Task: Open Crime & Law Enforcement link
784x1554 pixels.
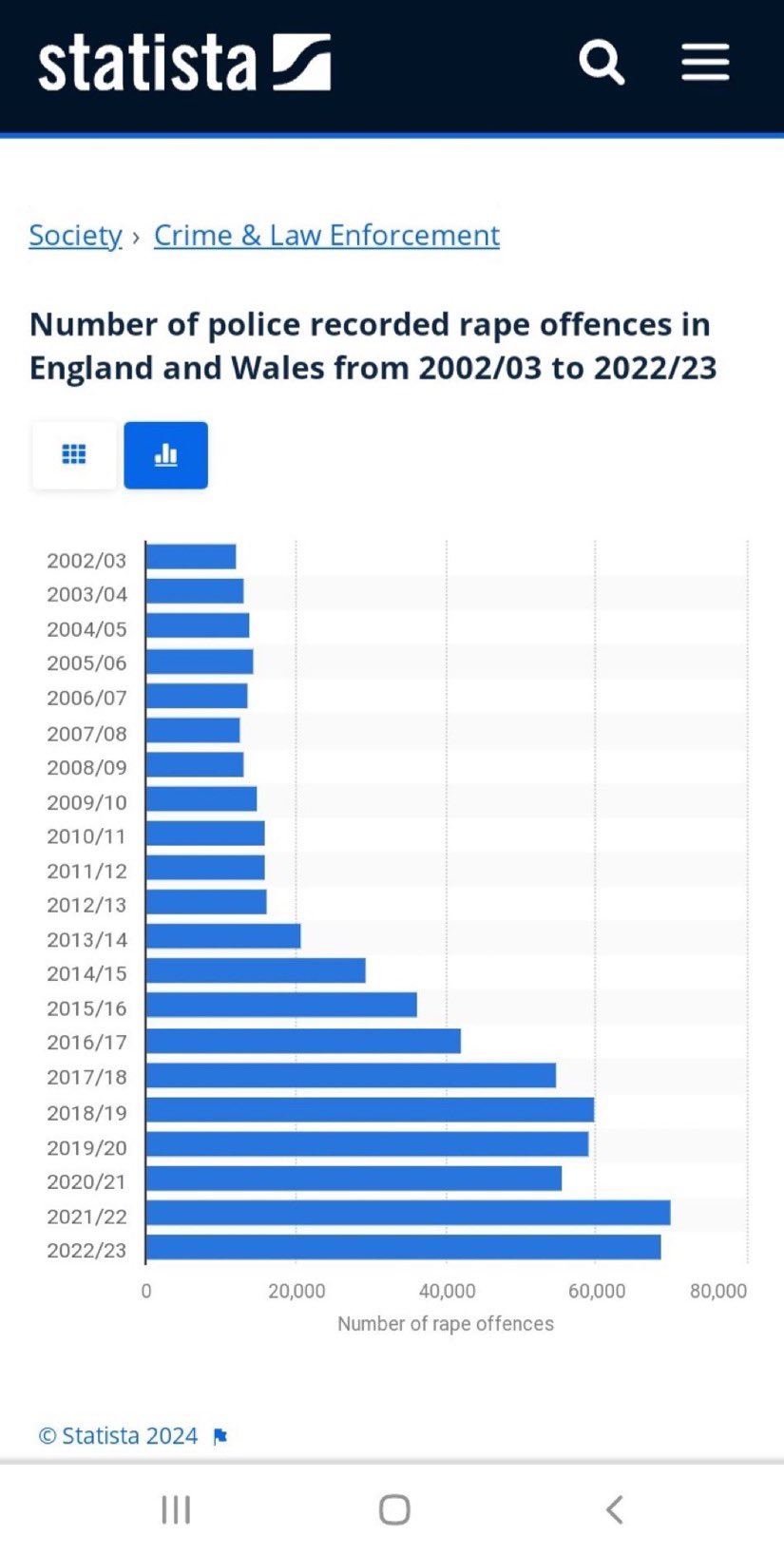Action: (326, 235)
